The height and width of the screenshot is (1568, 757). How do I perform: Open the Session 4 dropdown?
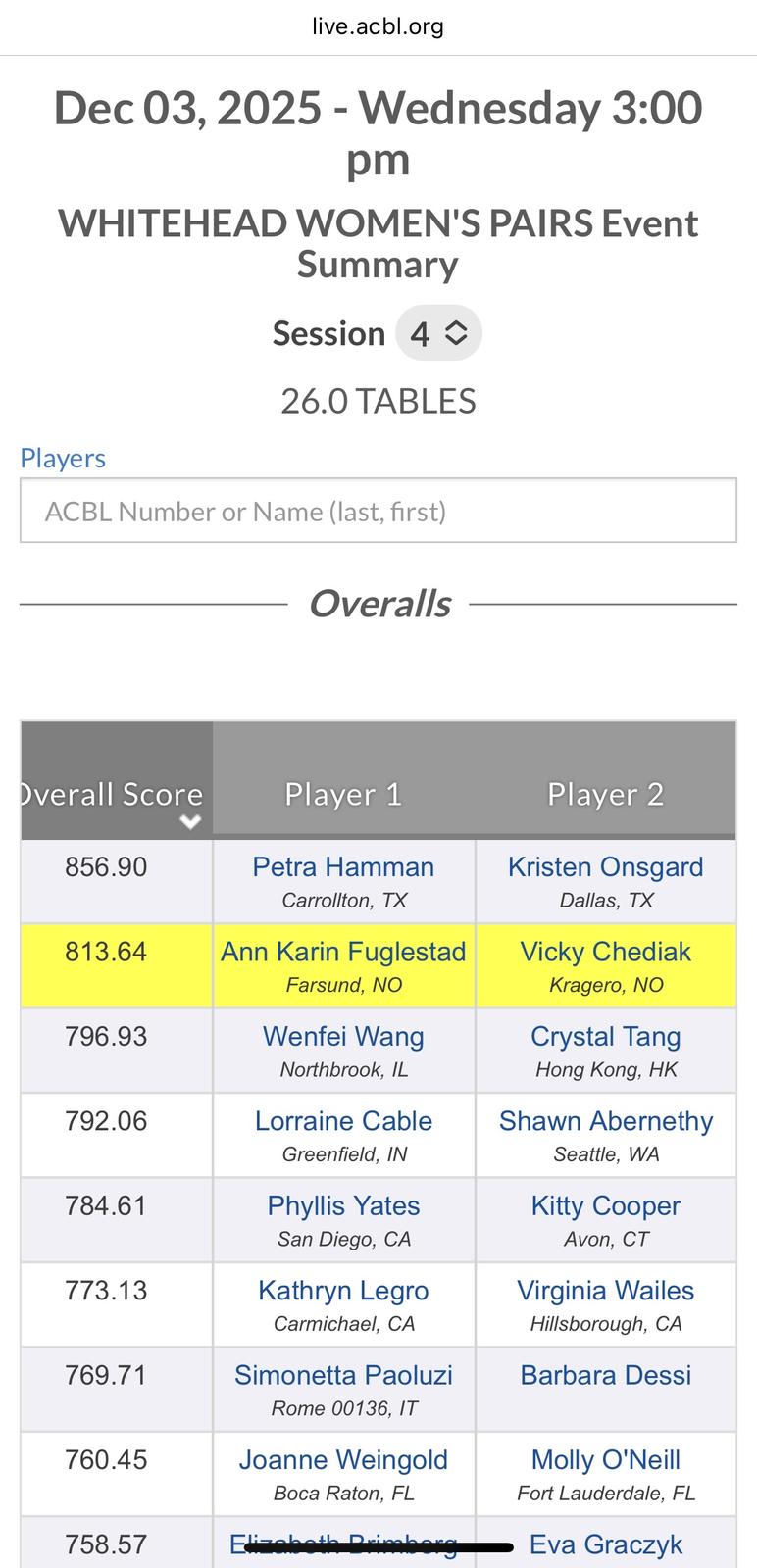[438, 334]
